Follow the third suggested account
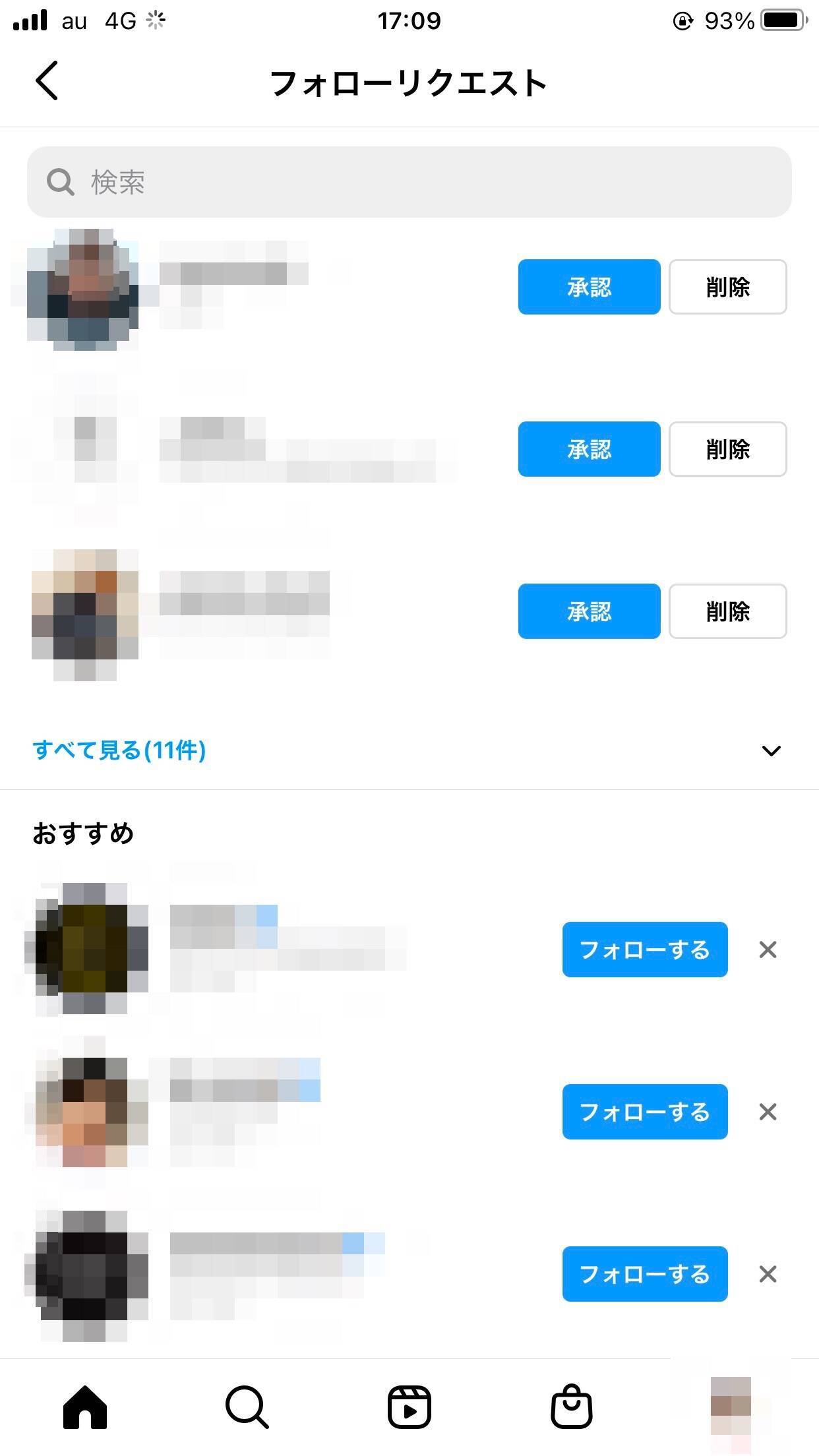This screenshot has height=1456, width=819. tap(644, 1274)
